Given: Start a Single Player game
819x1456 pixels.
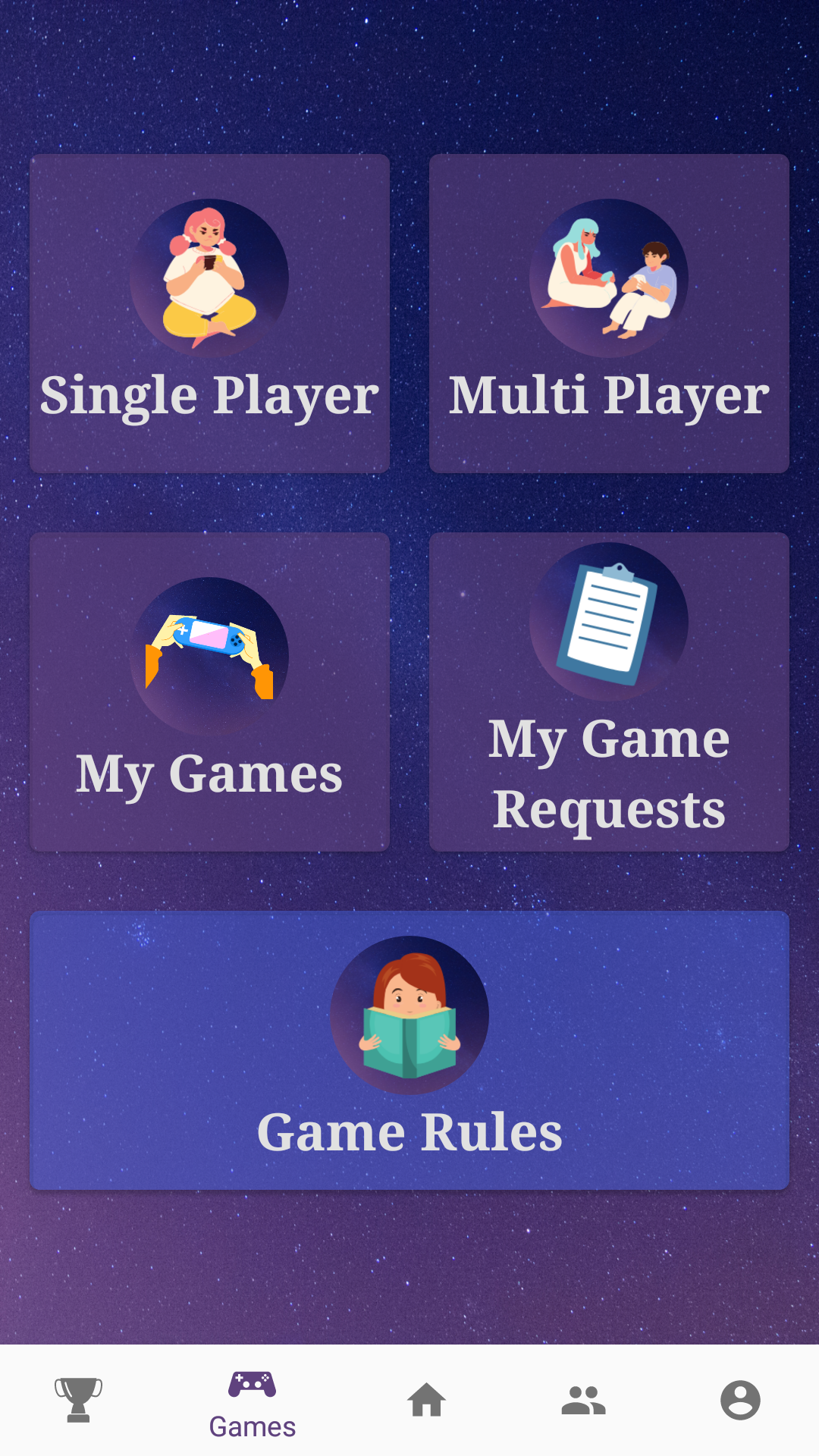Looking at the screenshot, I should [x=209, y=314].
